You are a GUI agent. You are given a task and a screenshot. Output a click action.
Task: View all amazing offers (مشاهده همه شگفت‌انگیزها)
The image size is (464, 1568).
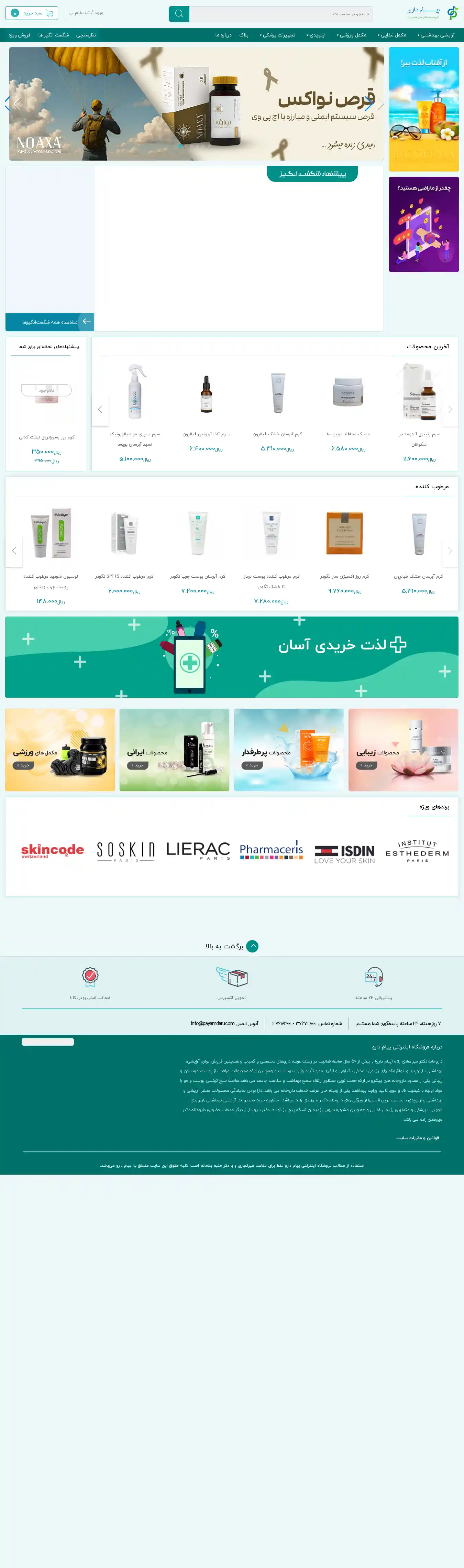tap(50, 322)
